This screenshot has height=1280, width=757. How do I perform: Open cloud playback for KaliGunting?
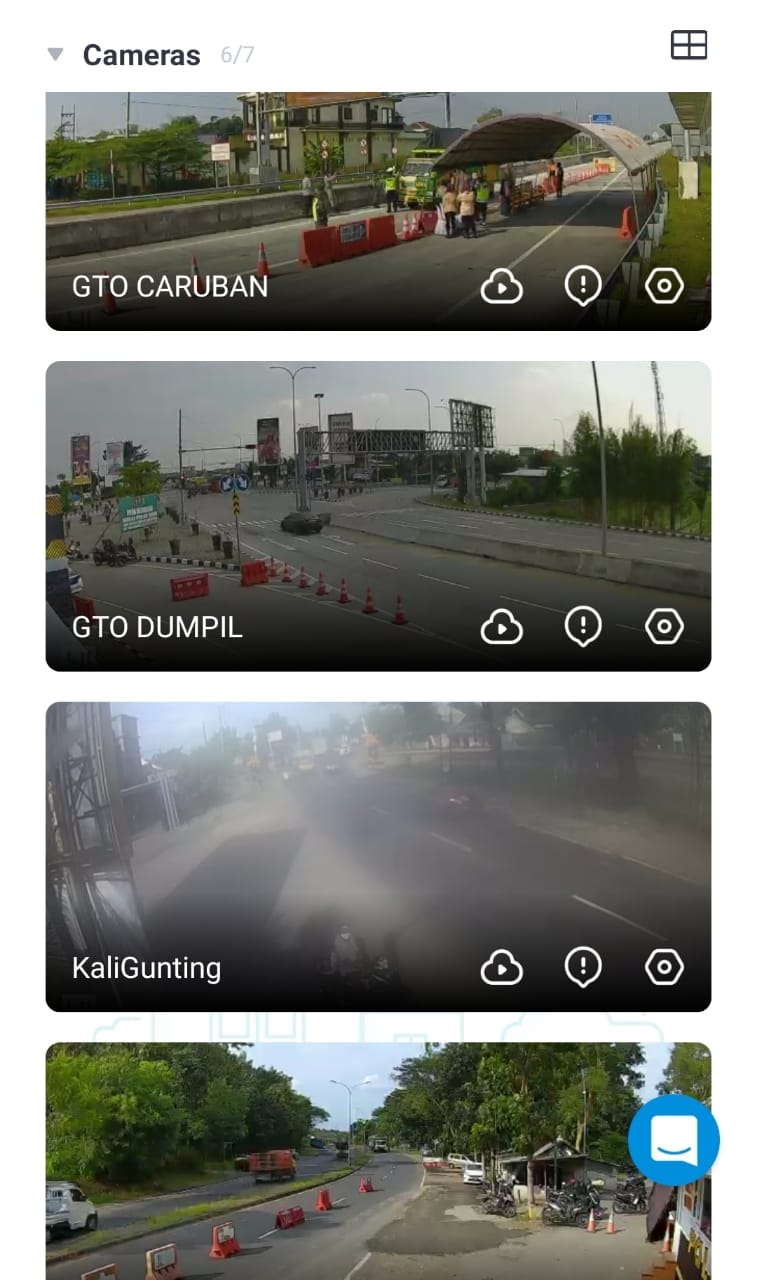click(x=501, y=967)
